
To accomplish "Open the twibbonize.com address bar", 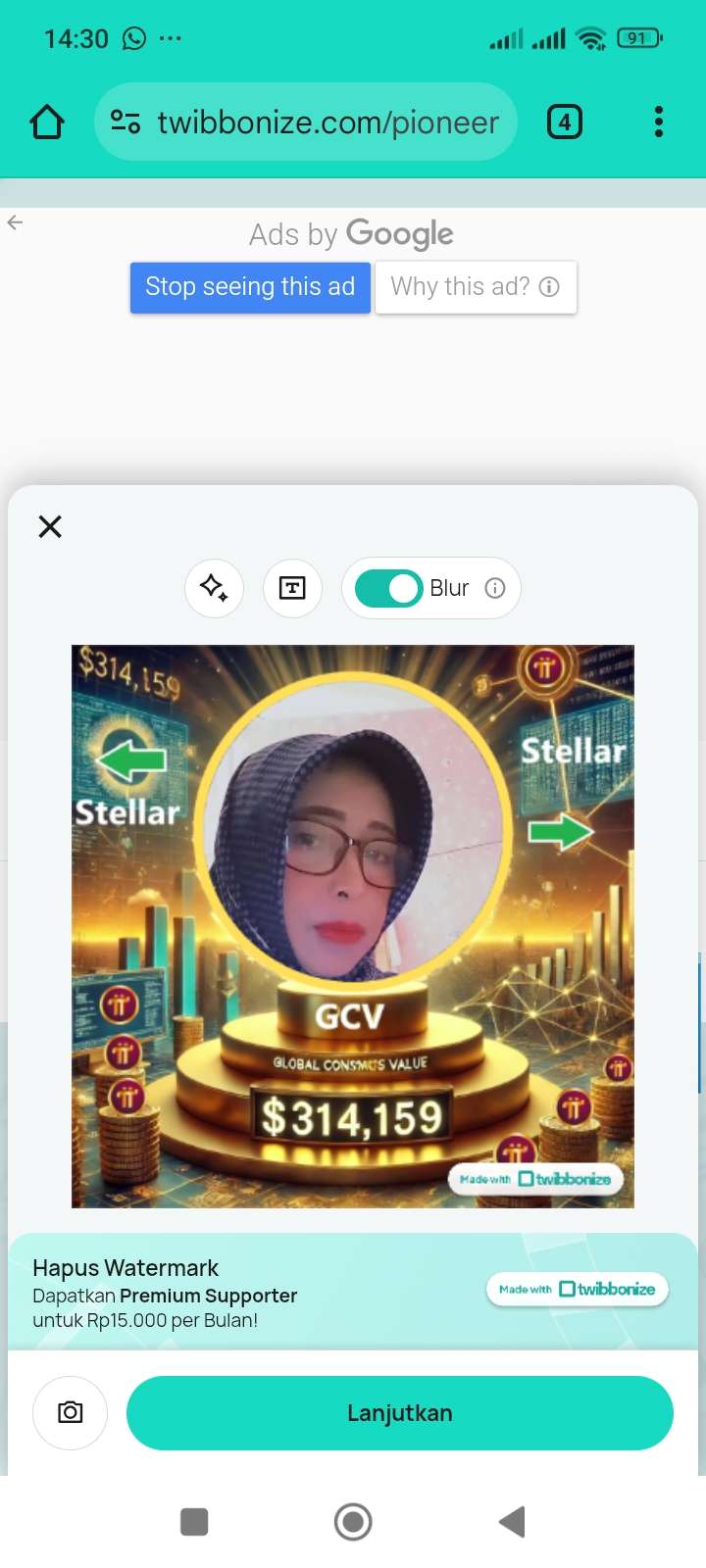I will click(x=327, y=122).
